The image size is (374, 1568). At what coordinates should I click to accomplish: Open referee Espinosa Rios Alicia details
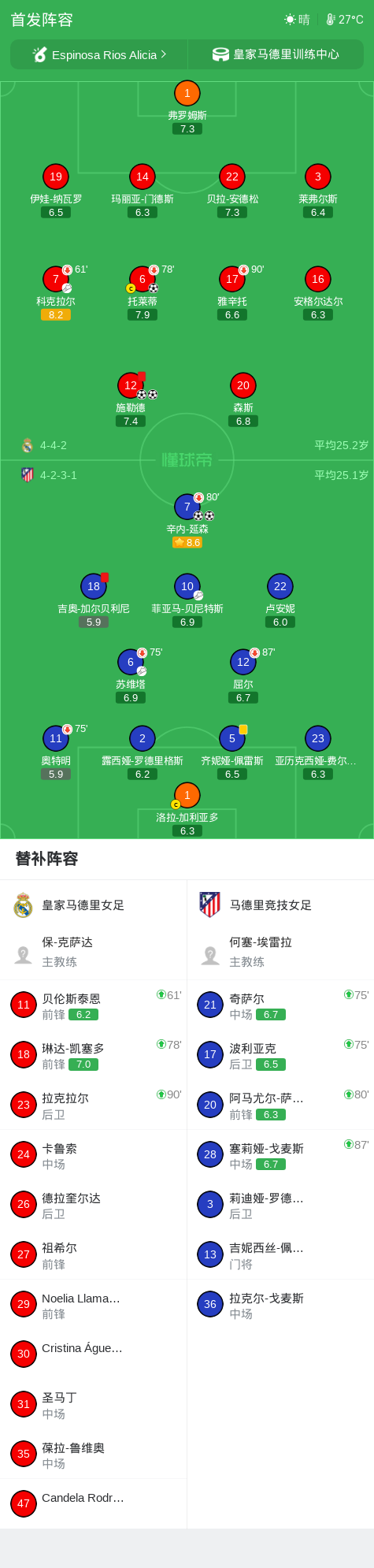click(x=99, y=54)
